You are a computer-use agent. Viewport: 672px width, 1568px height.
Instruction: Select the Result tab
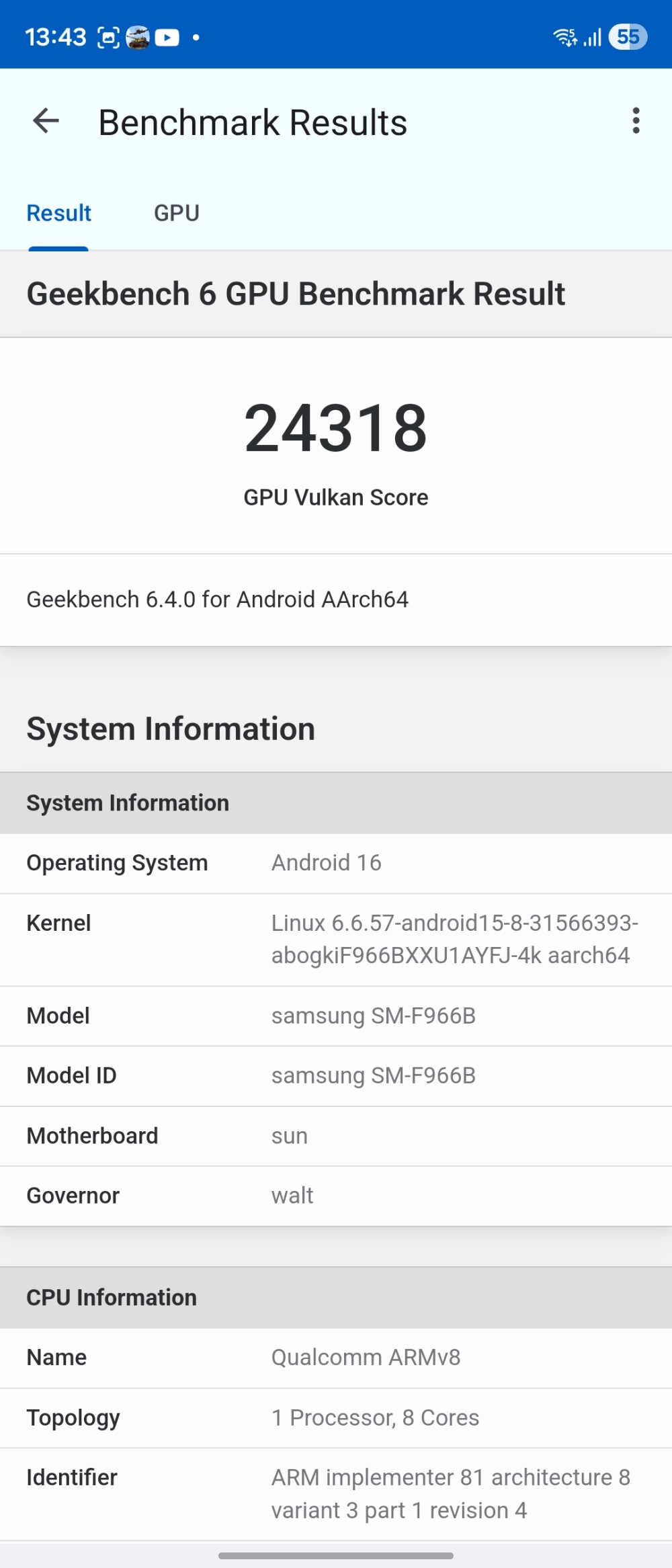(x=58, y=213)
